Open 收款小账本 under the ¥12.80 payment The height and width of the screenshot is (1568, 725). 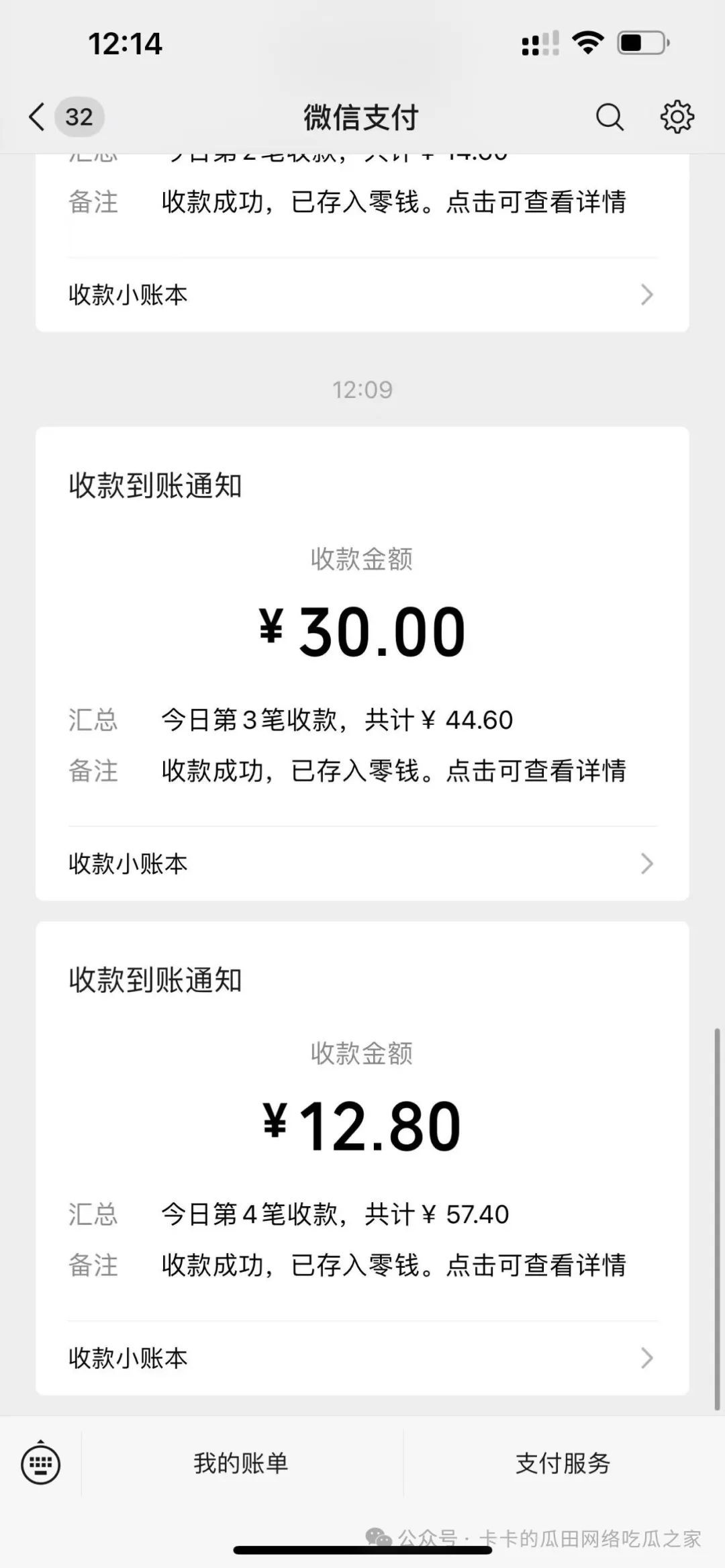point(362,1357)
